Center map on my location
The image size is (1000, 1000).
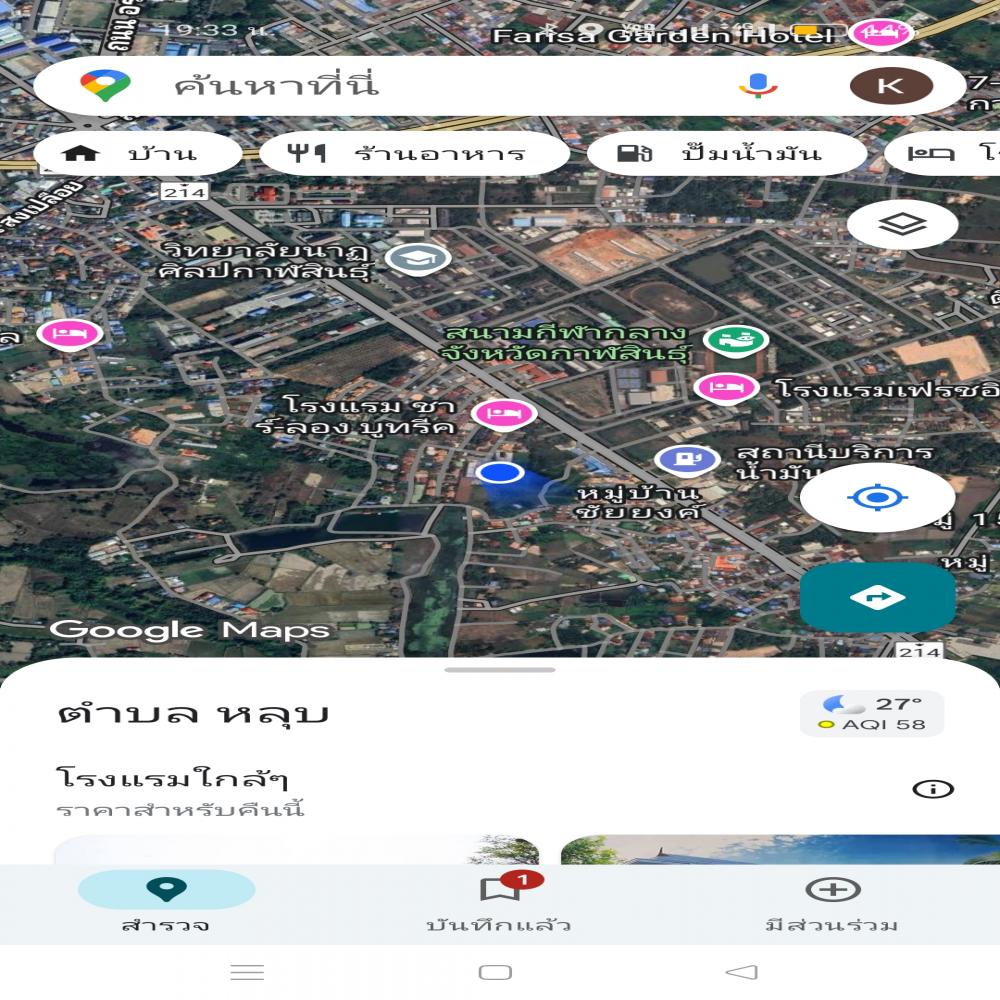coord(877,496)
